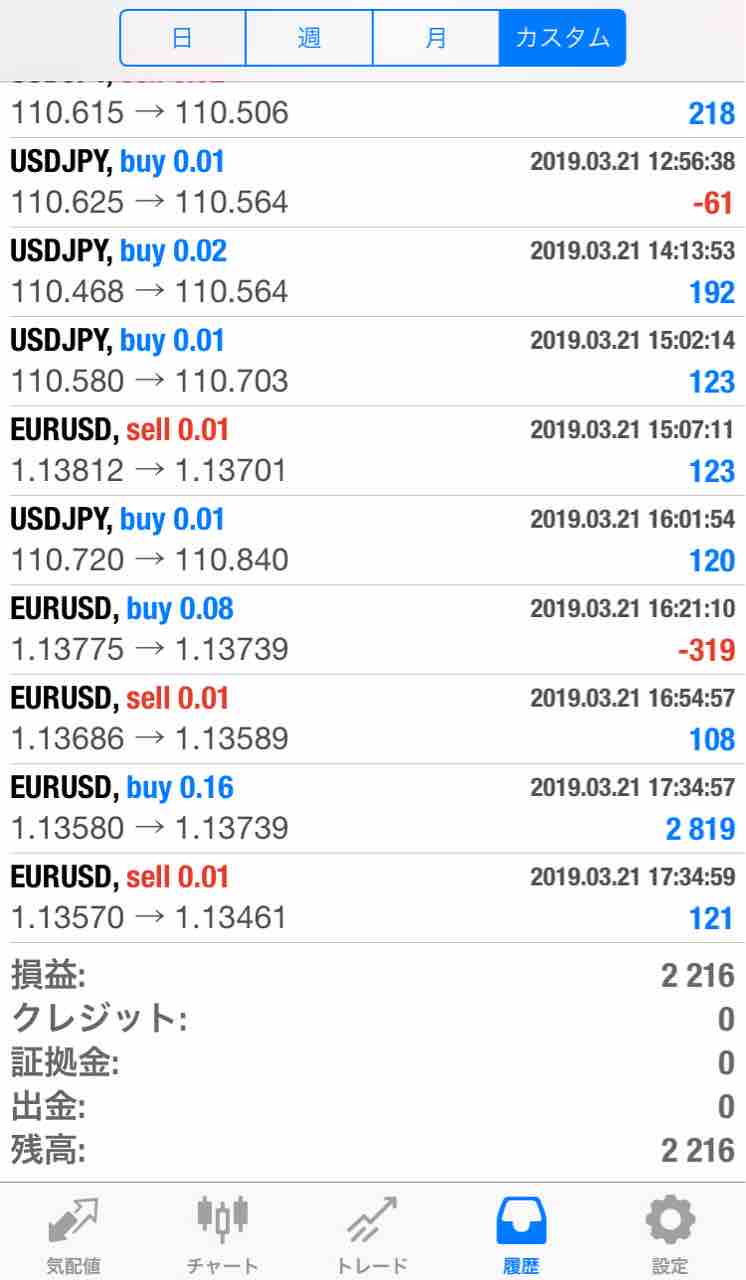The height and width of the screenshot is (1280, 746).
Task: Show history for 月 period
Action: pos(436,38)
